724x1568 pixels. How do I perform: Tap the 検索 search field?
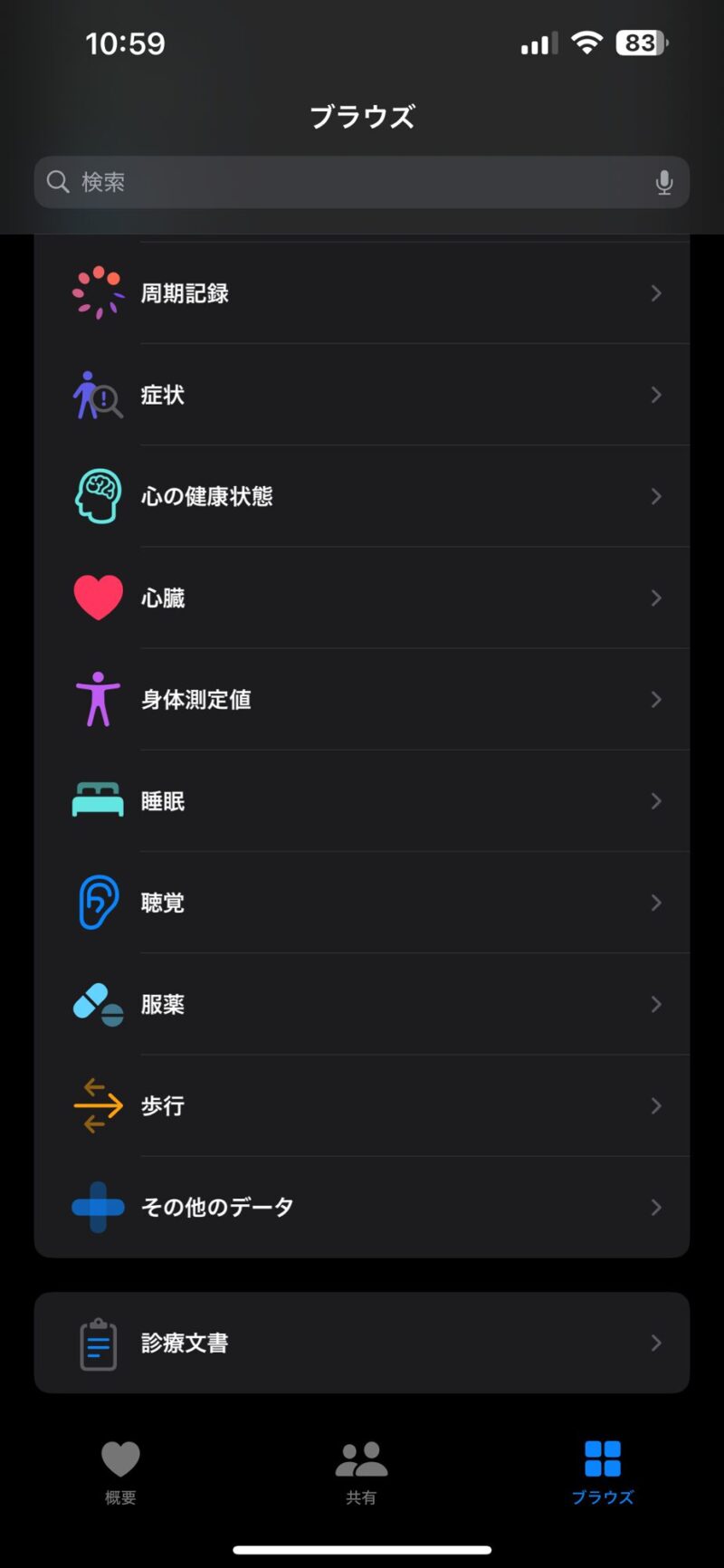click(344, 182)
